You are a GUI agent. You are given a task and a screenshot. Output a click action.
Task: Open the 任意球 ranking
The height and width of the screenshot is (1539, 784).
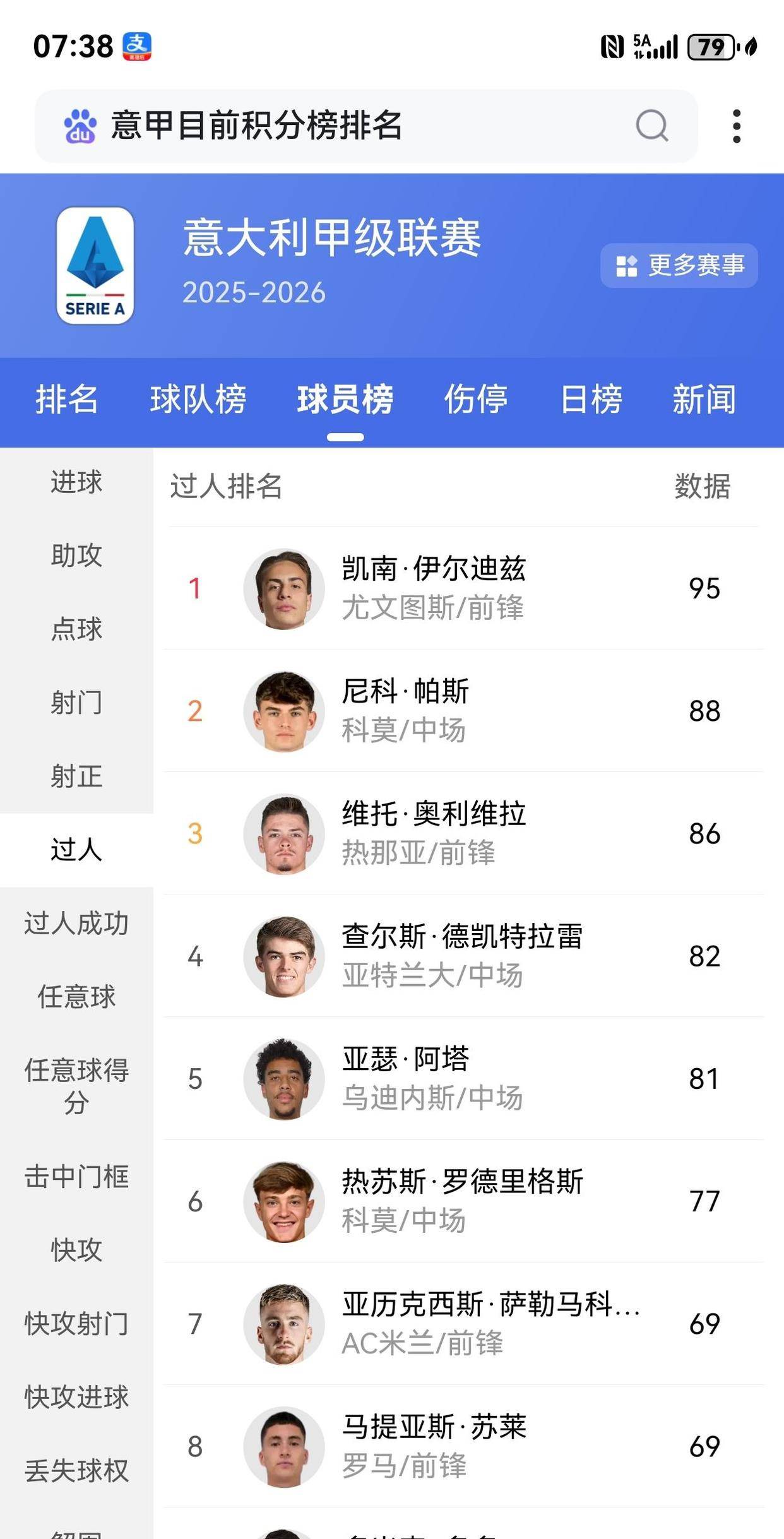tap(76, 997)
